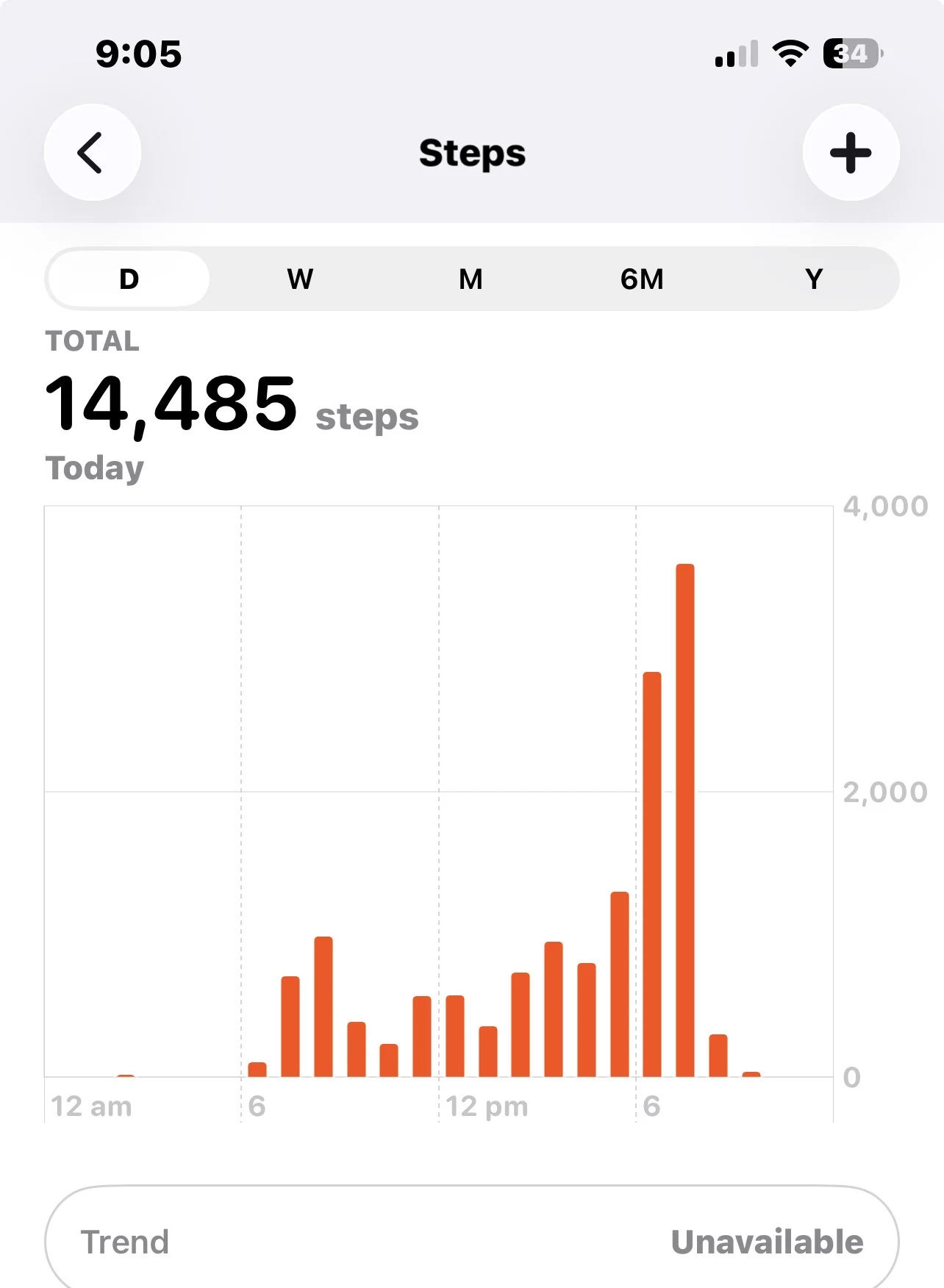The image size is (944, 1288).
Task: Add step data with the plus button
Action: click(x=851, y=153)
